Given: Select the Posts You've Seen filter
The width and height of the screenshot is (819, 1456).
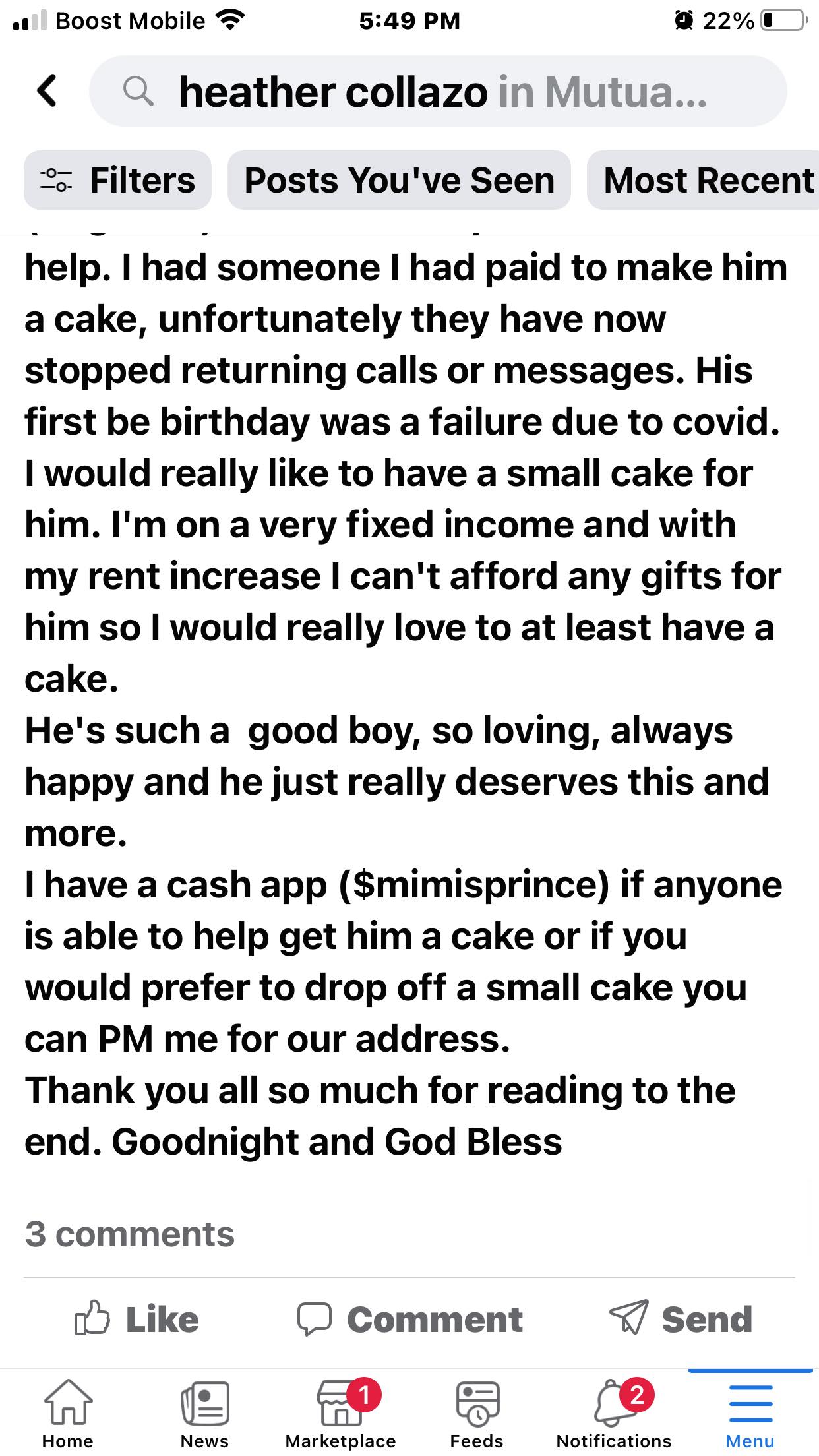Looking at the screenshot, I should pyautogui.click(x=399, y=180).
